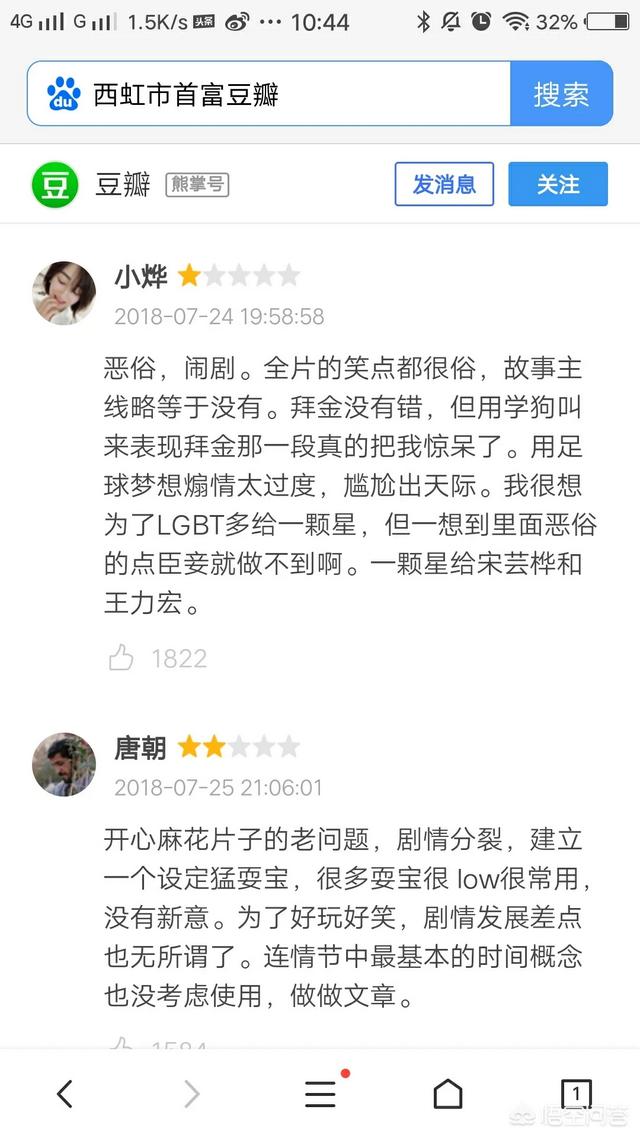The height and width of the screenshot is (1138, 640).
Task: Open the browser menu icon
Action: point(321,1094)
